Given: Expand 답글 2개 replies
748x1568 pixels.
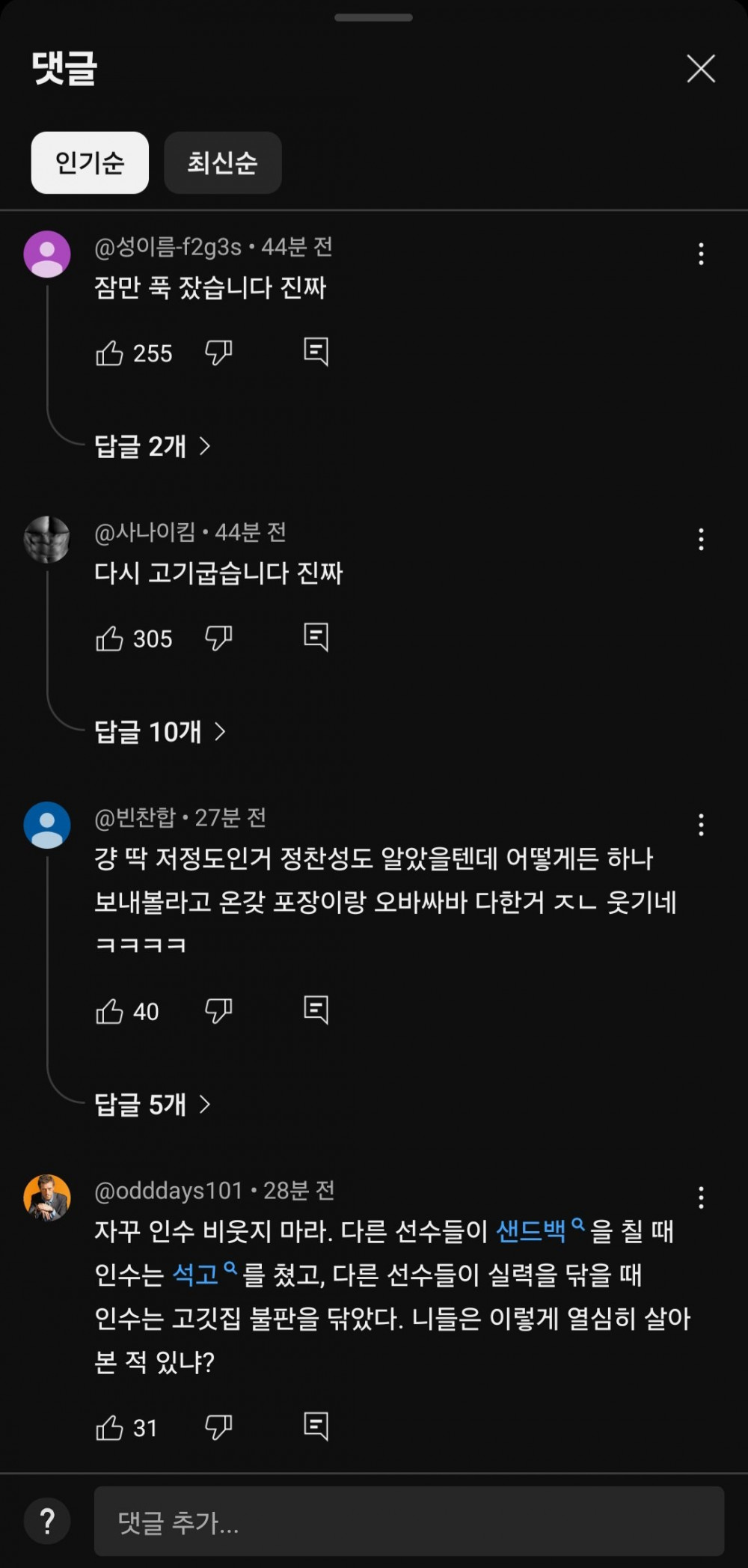Looking at the screenshot, I should click(153, 447).
